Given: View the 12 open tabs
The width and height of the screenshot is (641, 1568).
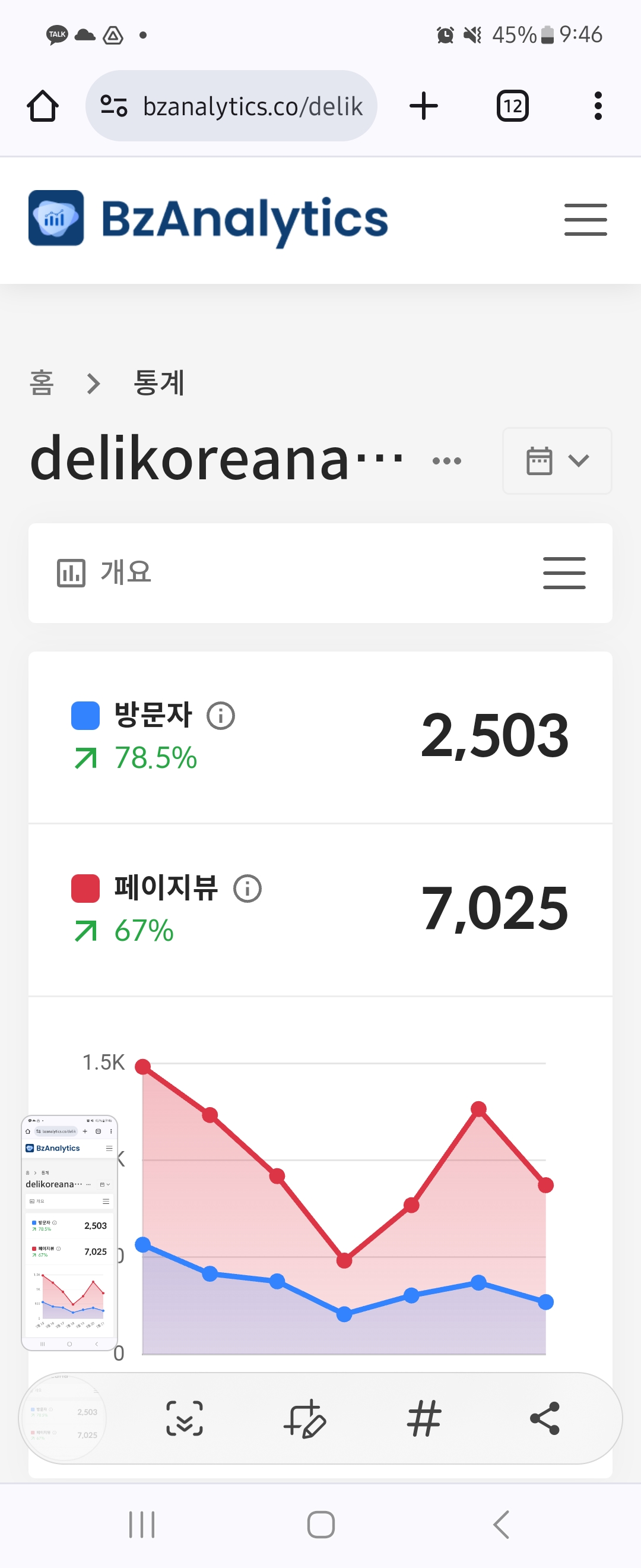Looking at the screenshot, I should point(512,106).
